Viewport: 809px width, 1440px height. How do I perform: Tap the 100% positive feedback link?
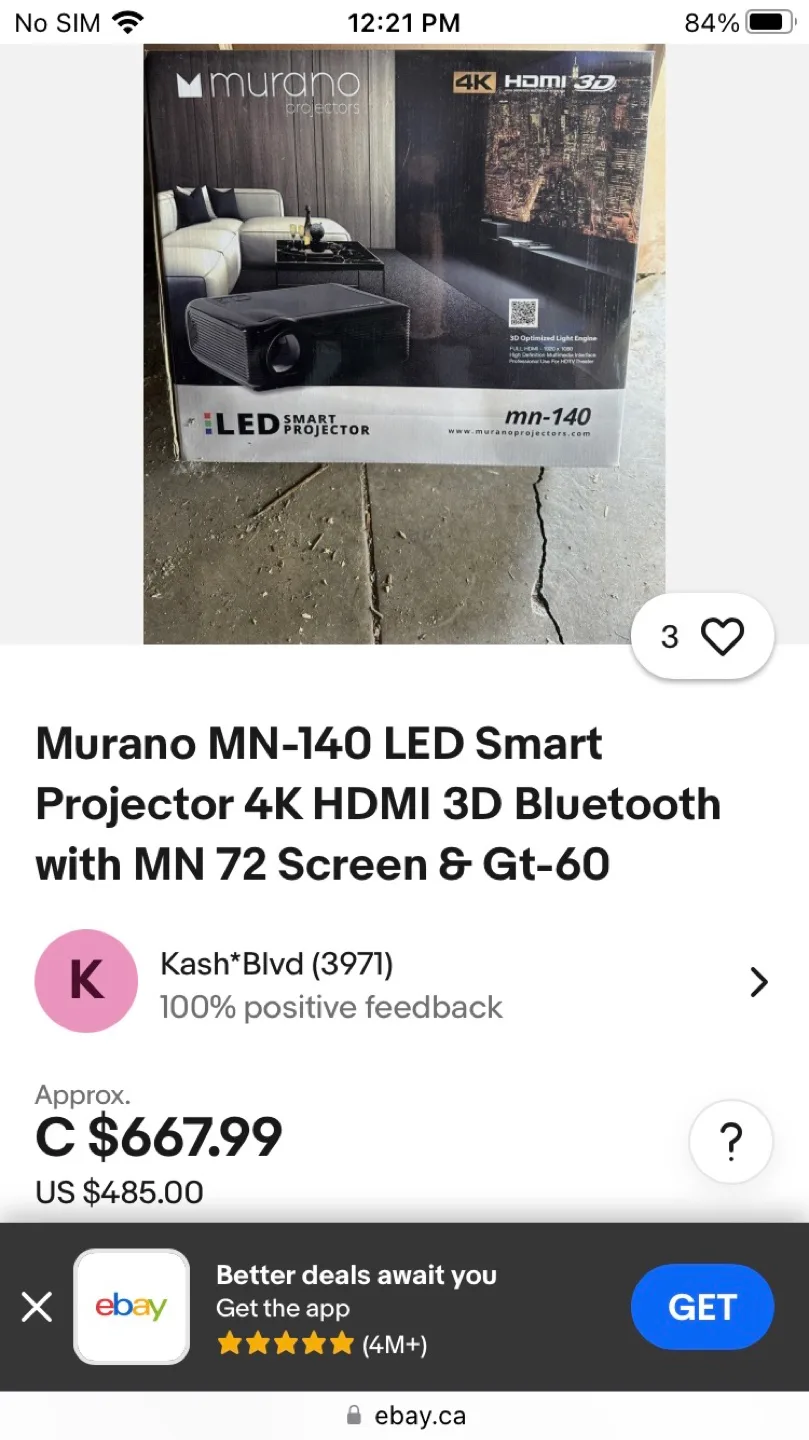click(331, 1007)
